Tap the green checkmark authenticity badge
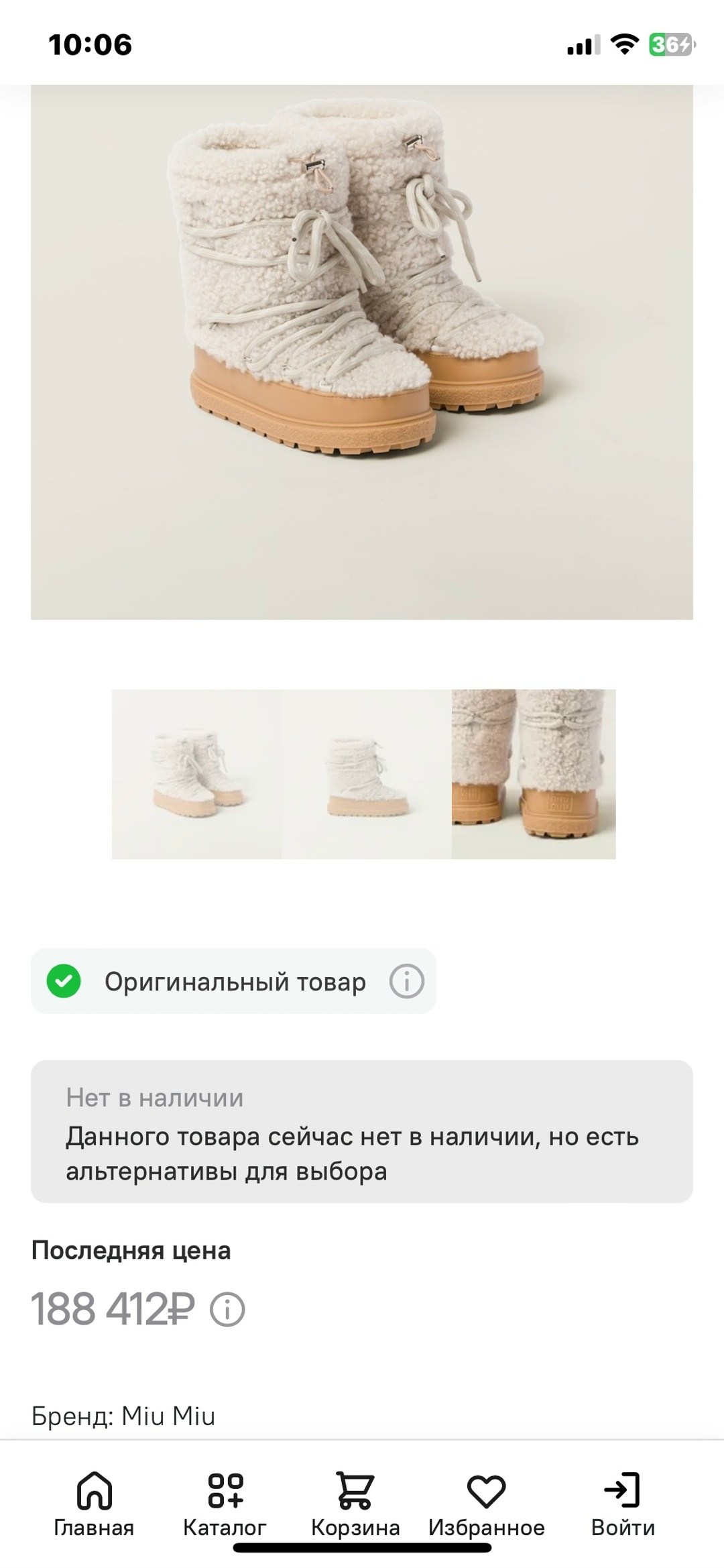This screenshot has width=724, height=1568. pyautogui.click(x=64, y=982)
